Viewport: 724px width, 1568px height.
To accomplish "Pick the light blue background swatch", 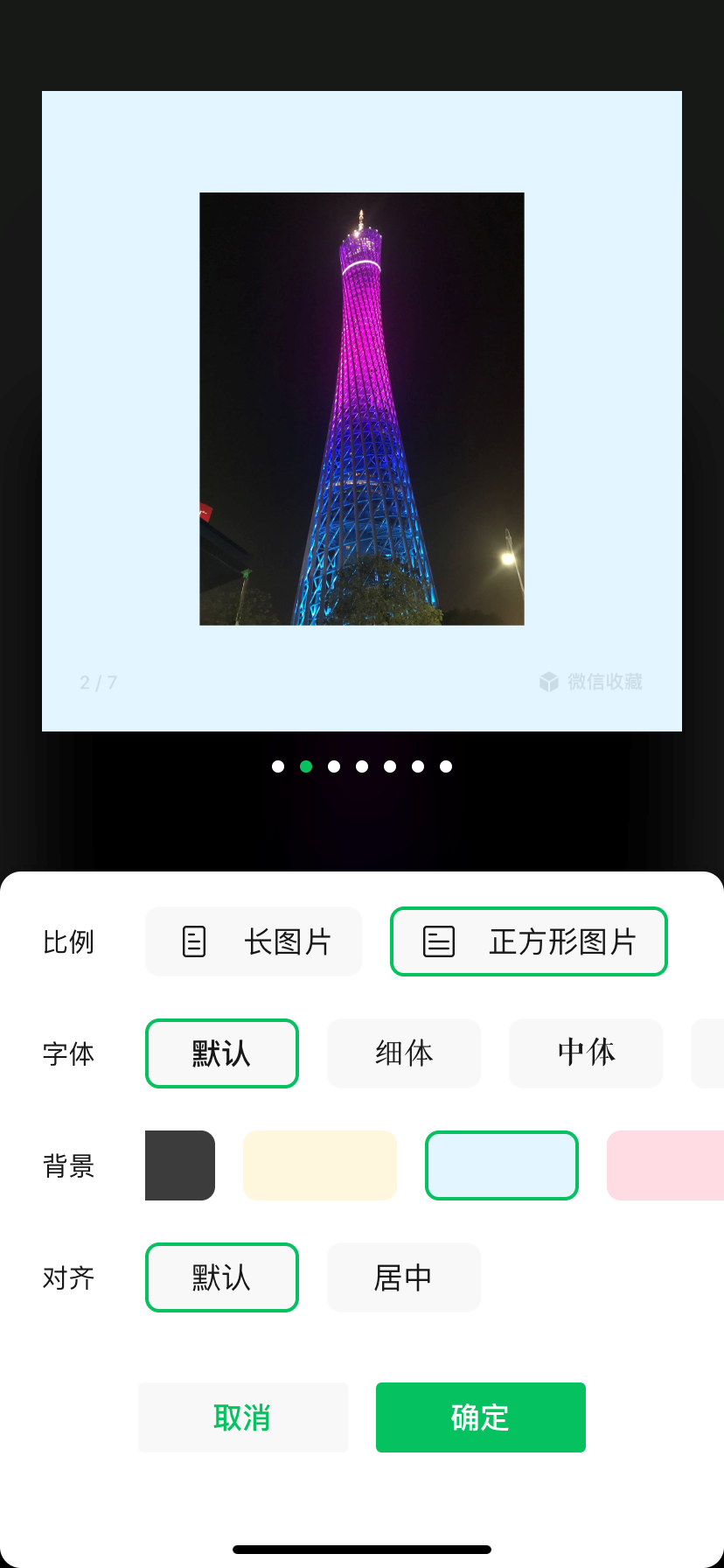I will pyautogui.click(x=502, y=1165).
